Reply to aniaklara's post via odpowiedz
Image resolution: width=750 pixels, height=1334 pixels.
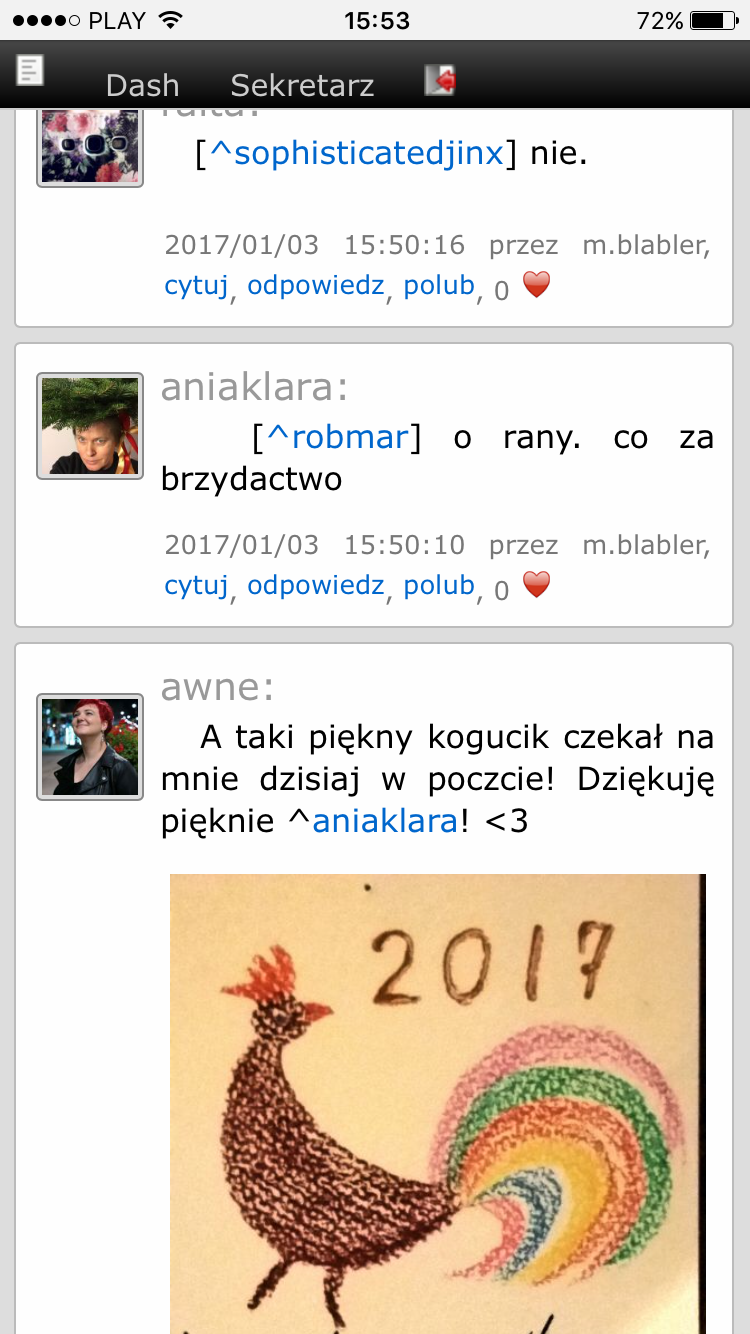pos(315,585)
